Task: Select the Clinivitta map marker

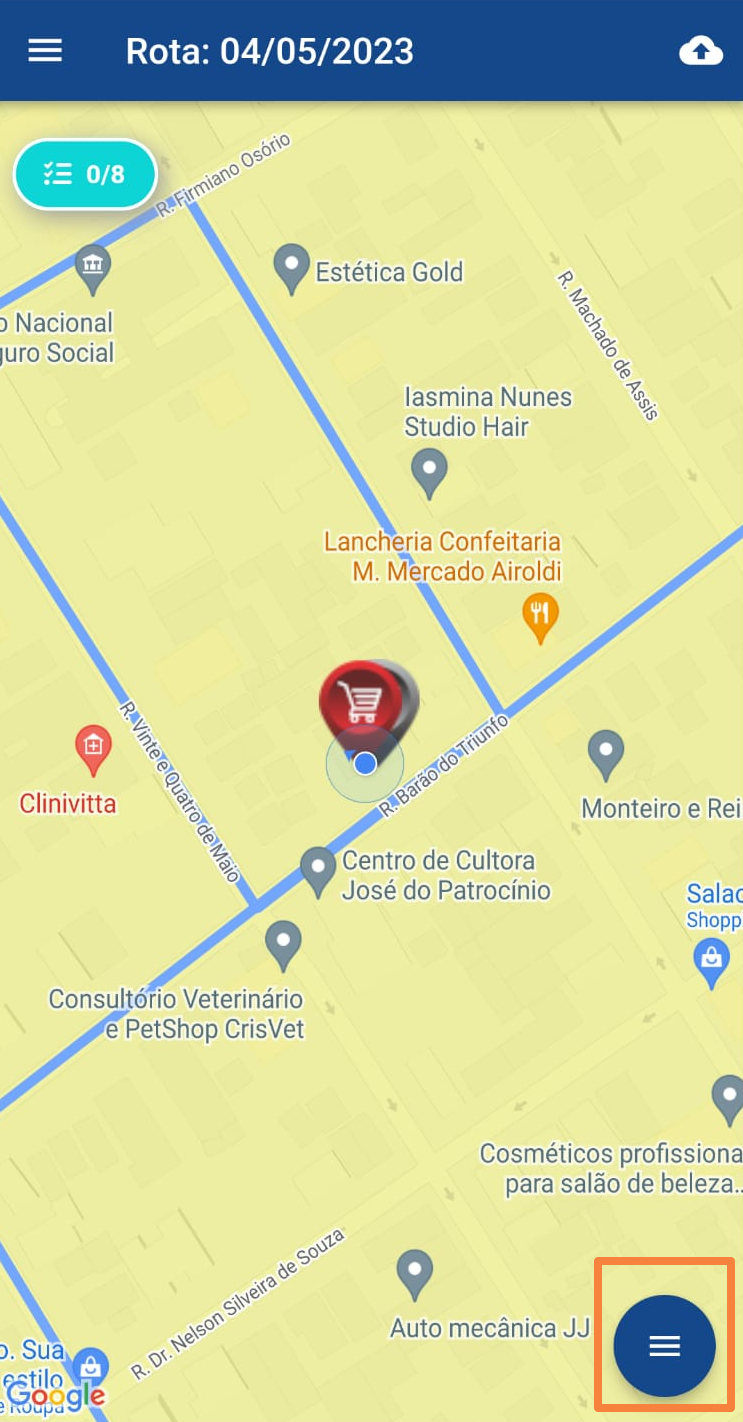Action: 93,749
